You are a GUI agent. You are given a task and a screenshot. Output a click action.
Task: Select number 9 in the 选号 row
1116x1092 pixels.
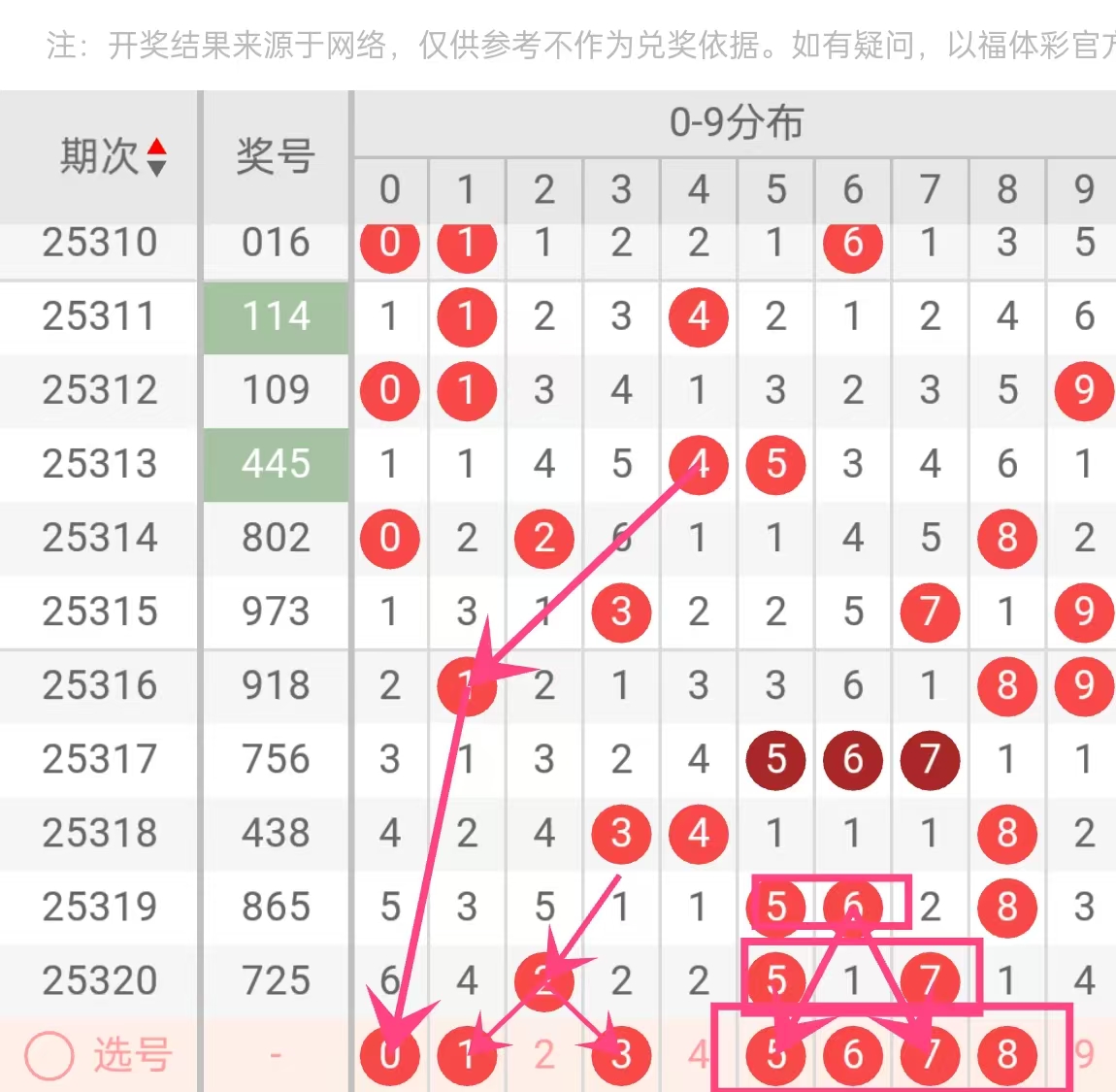(1084, 1054)
